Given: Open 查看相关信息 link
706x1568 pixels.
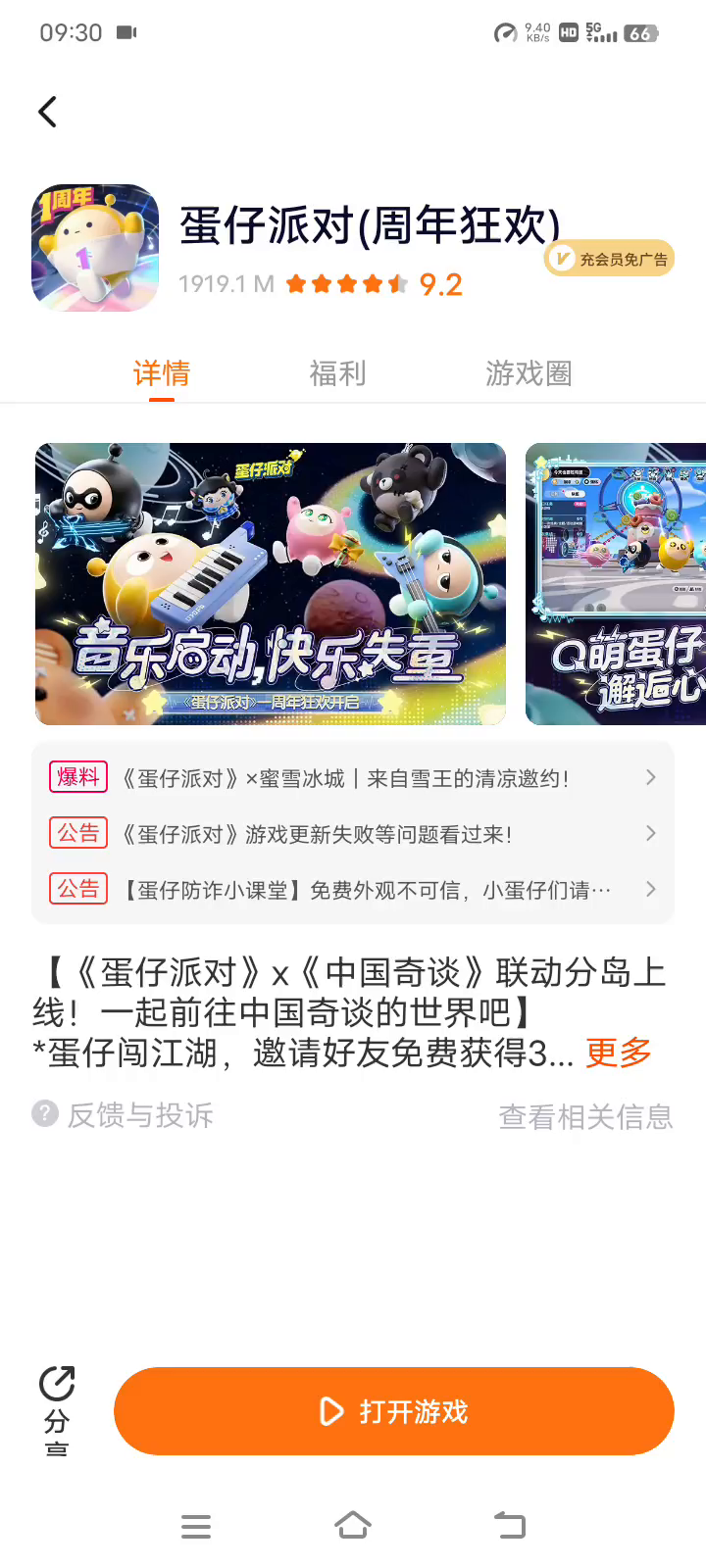Looking at the screenshot, I should (x=585, y=1116).
